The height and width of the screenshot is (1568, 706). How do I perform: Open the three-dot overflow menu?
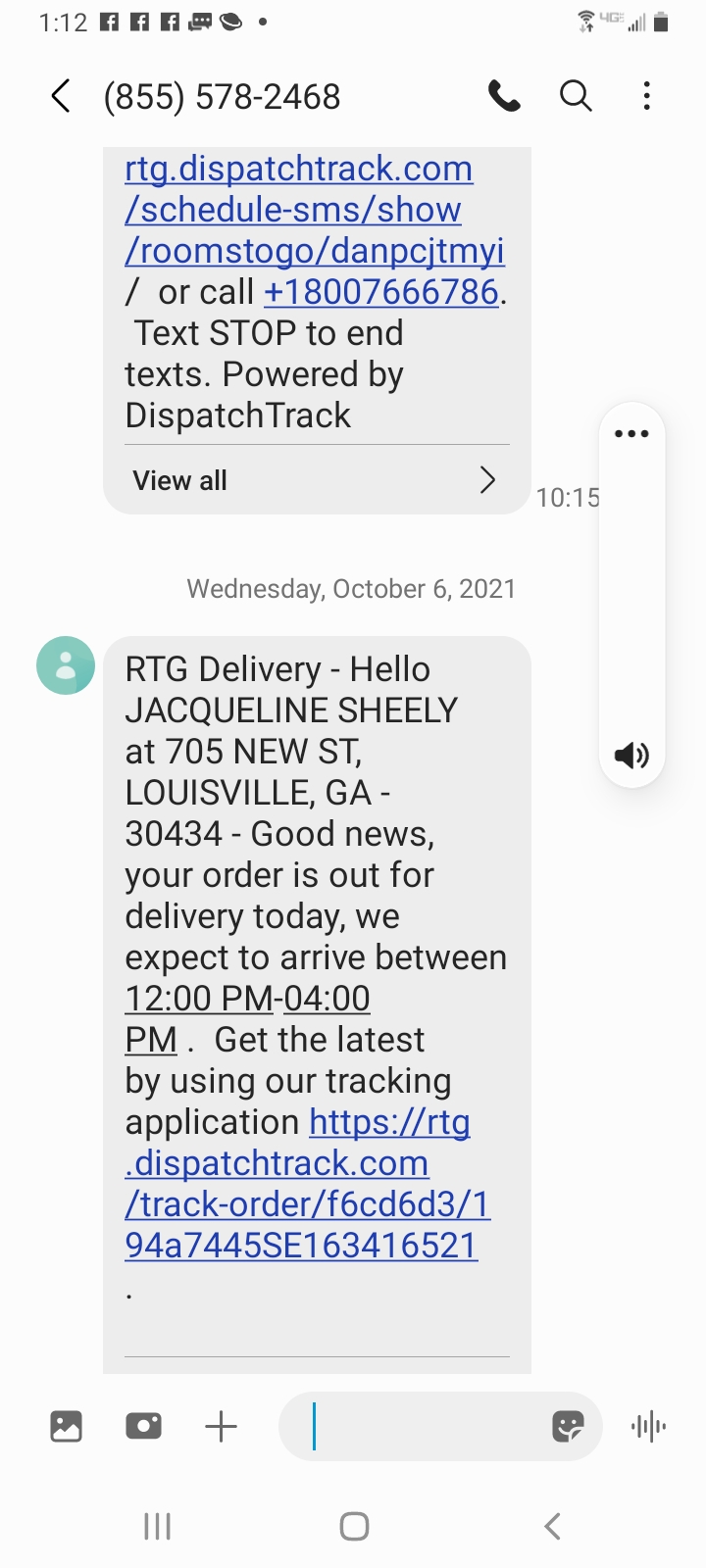(x=646, y=96)
